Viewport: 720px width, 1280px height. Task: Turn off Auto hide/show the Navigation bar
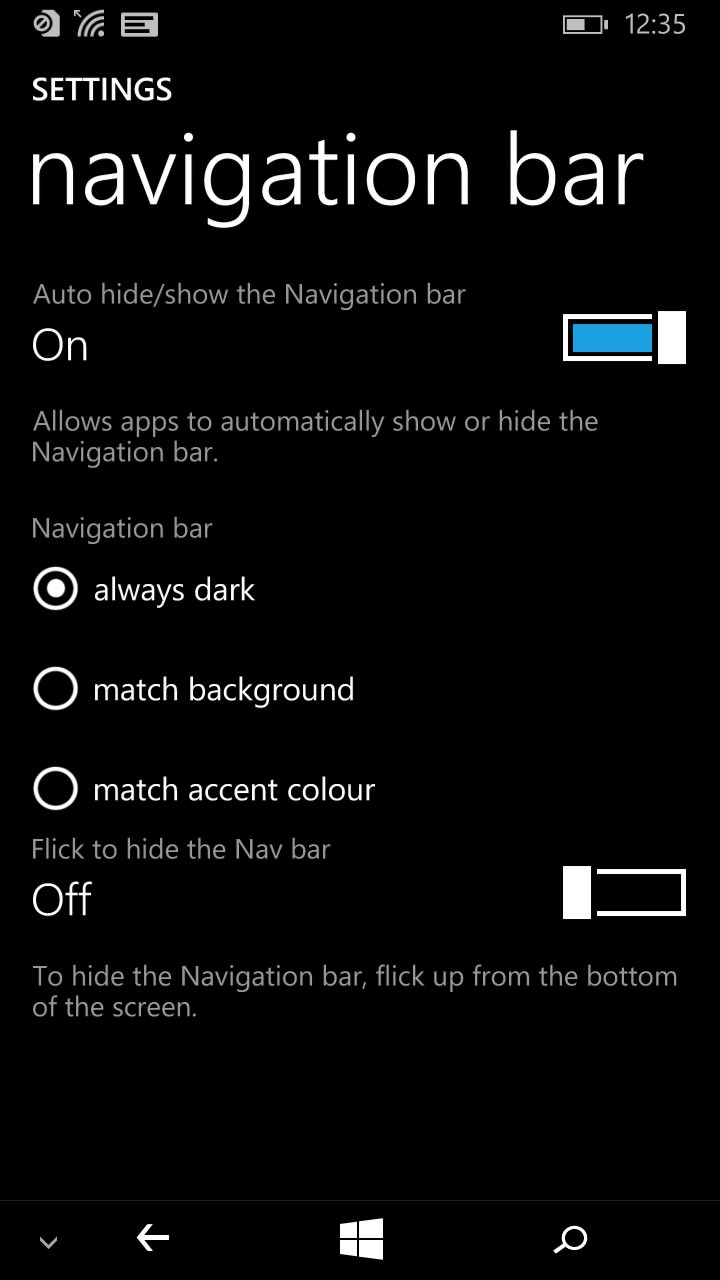tap(624, 338)
